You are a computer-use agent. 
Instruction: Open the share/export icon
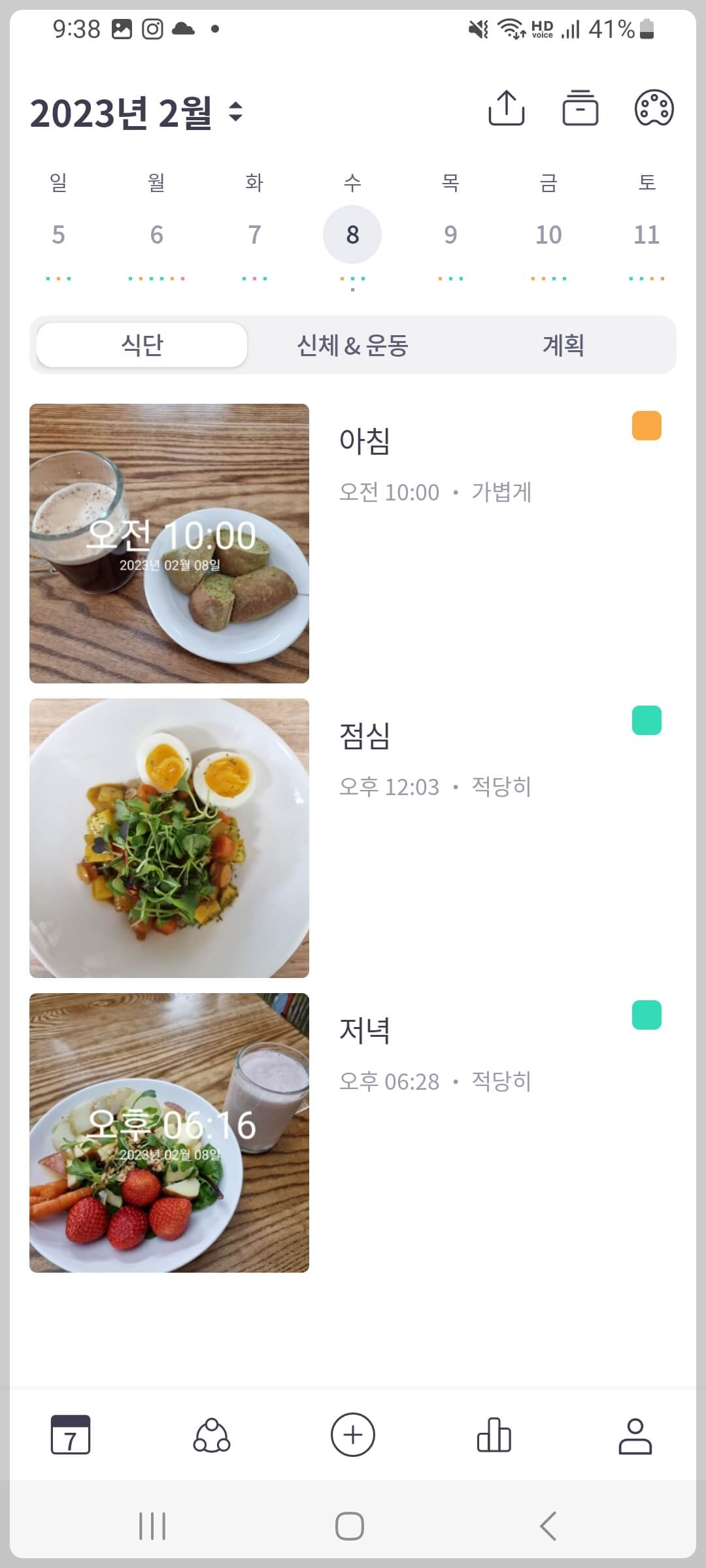point(507,108)
